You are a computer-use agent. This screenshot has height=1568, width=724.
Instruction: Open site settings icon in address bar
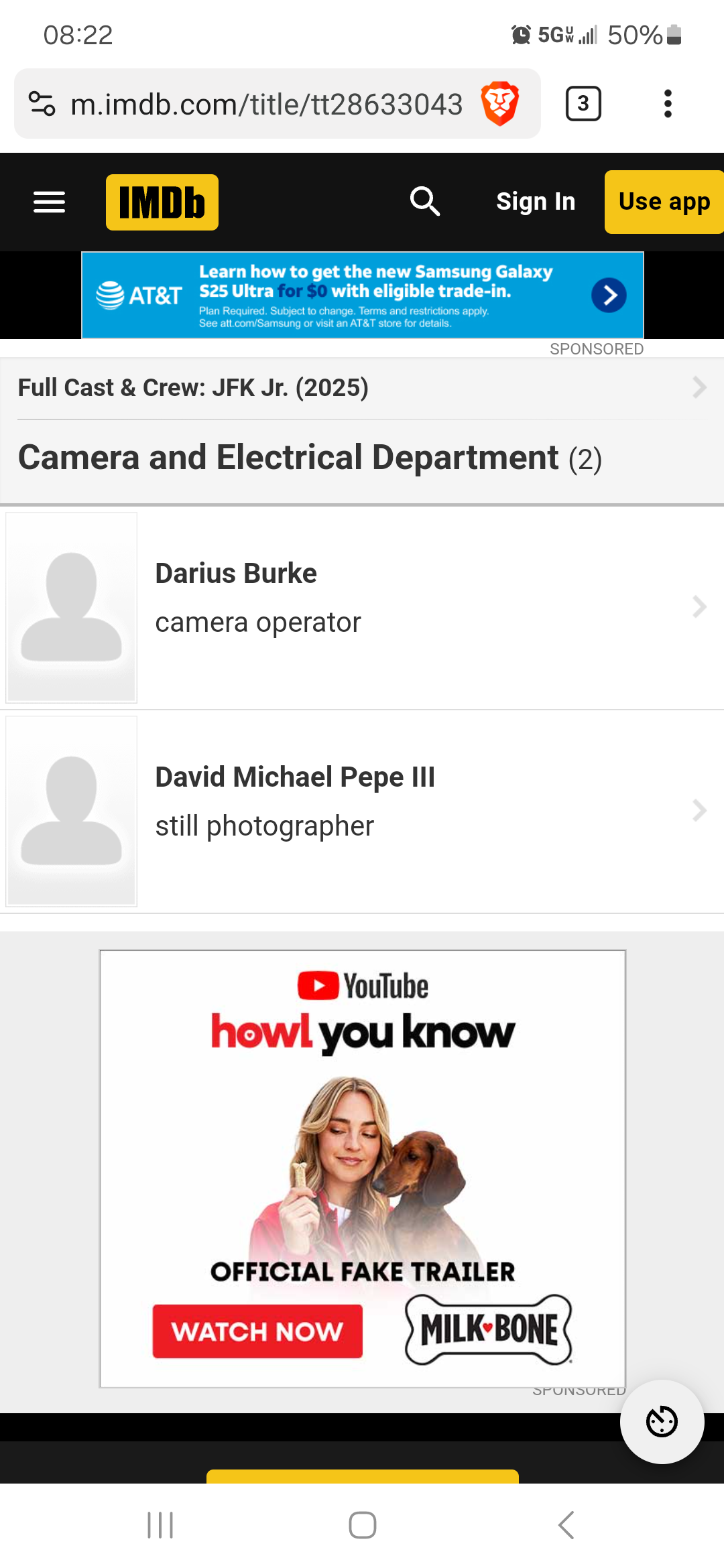pyautogui.click(x=42, y=104)
